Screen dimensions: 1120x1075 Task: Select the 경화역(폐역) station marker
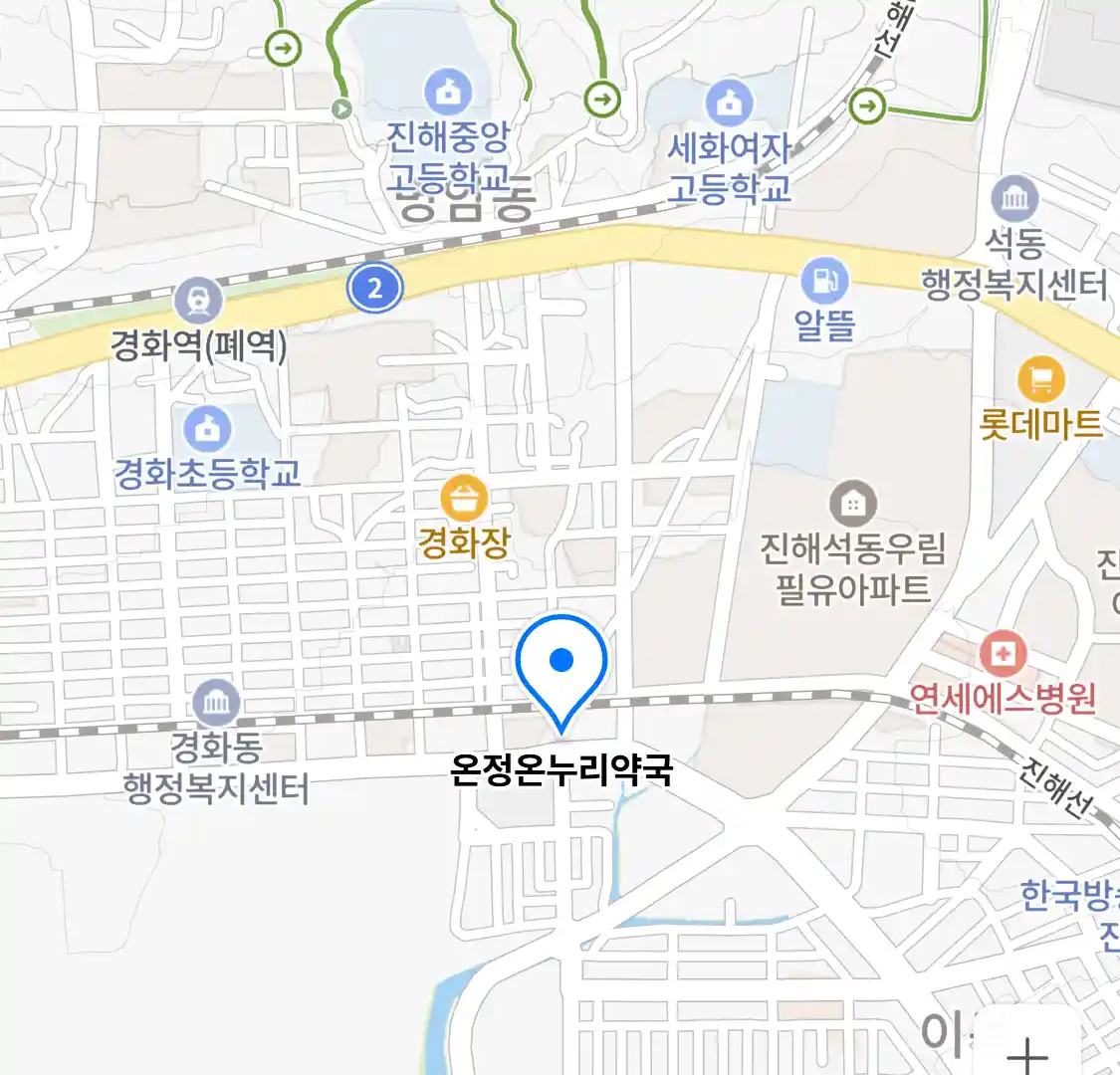pos(198,301)
